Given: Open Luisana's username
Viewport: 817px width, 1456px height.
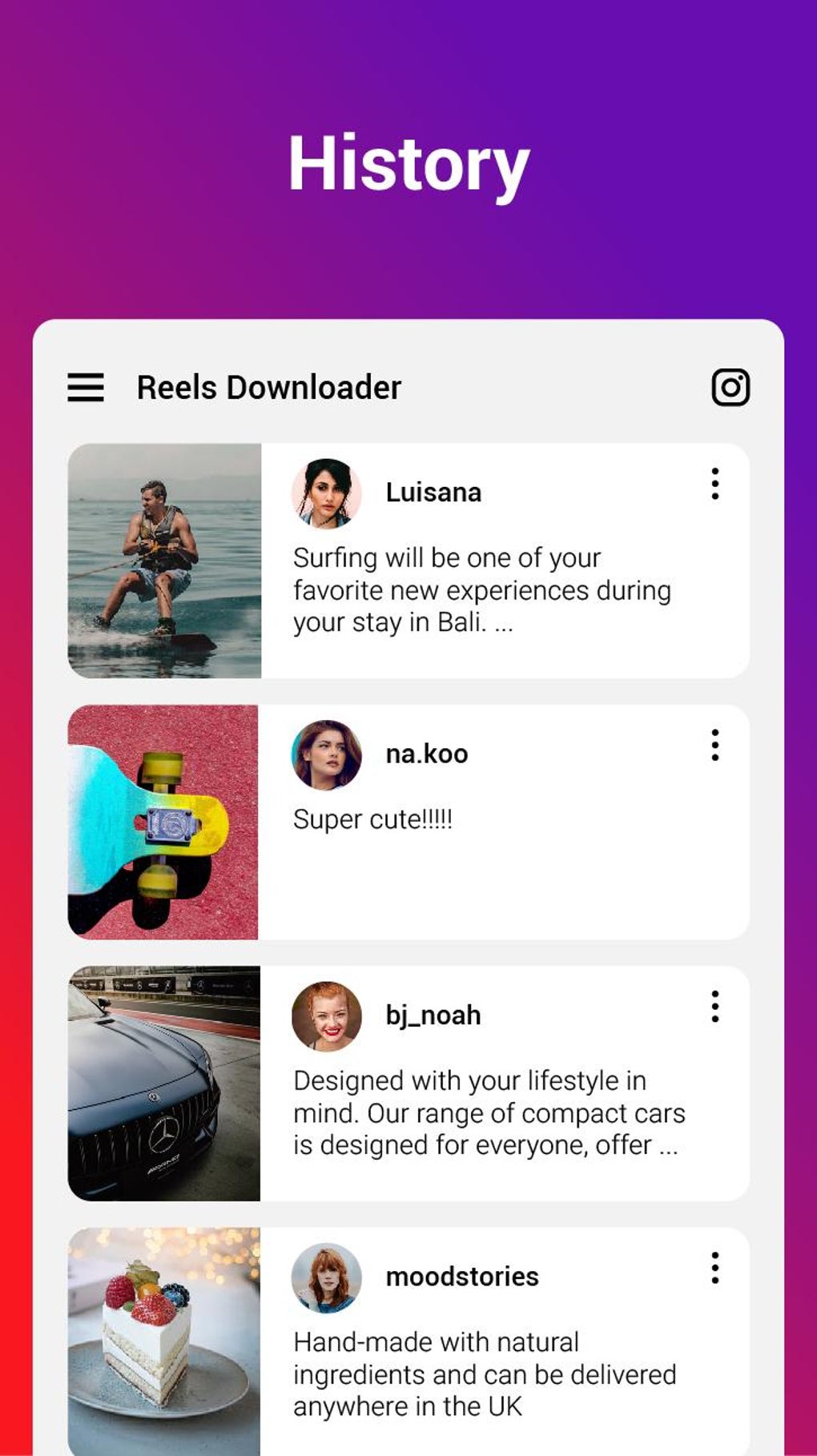Looking at the screenshot, I should (x=433, y=492).
